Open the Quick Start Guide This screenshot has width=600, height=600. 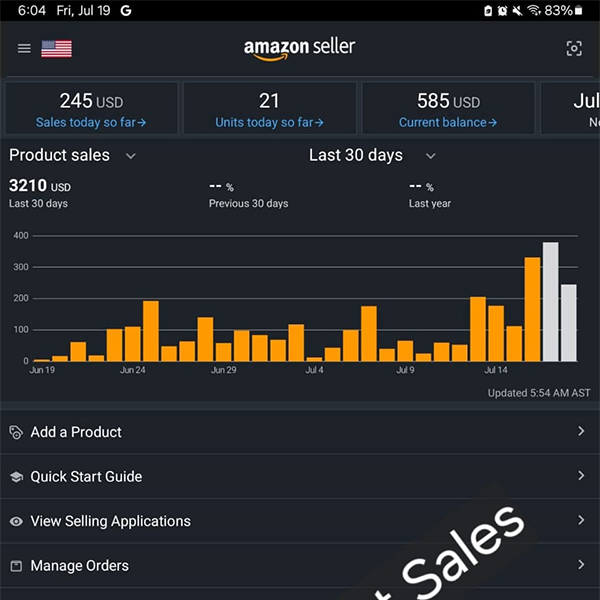(x=86, y=476)
